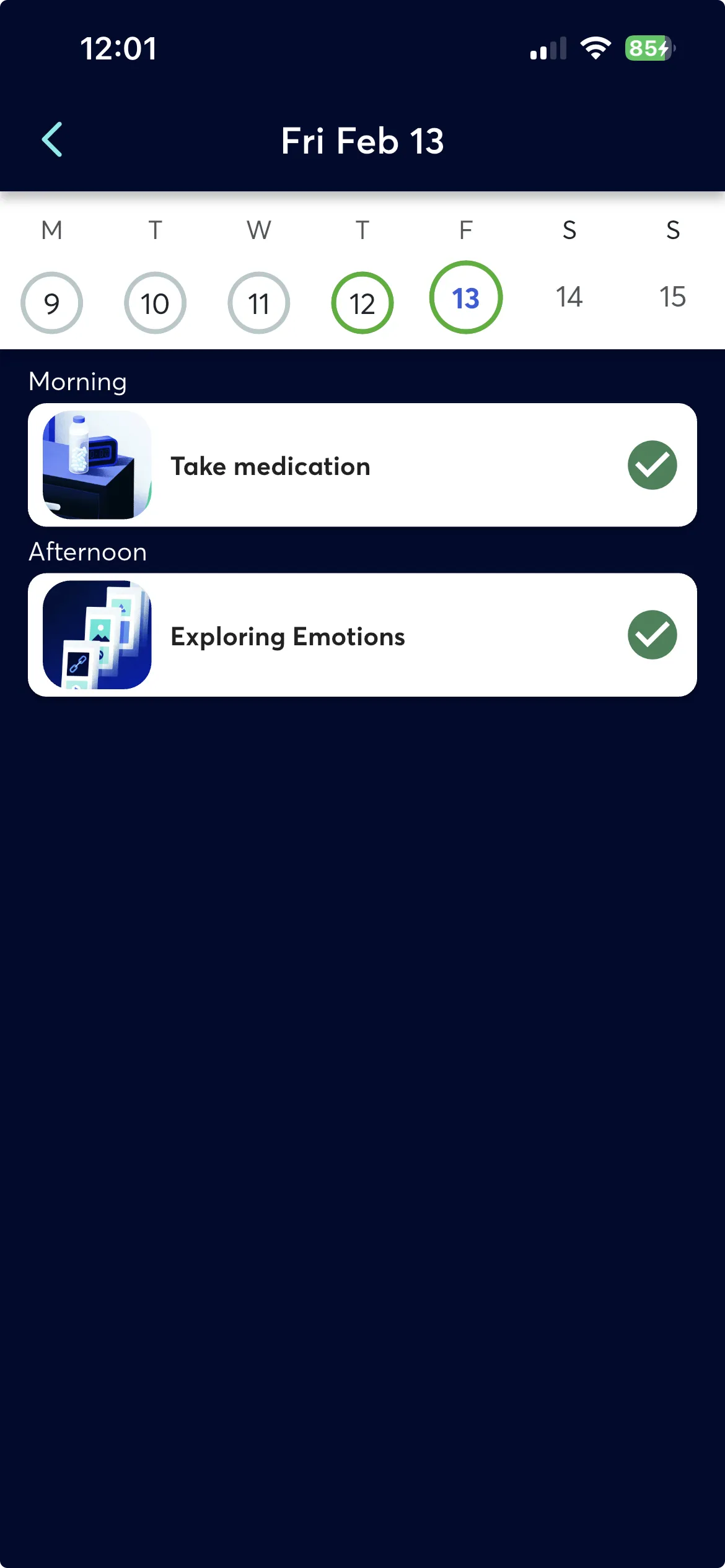Screen dimensions: 725x1568
Task: Select Monday the 9th in the calendar
Action: coord(51,303)
